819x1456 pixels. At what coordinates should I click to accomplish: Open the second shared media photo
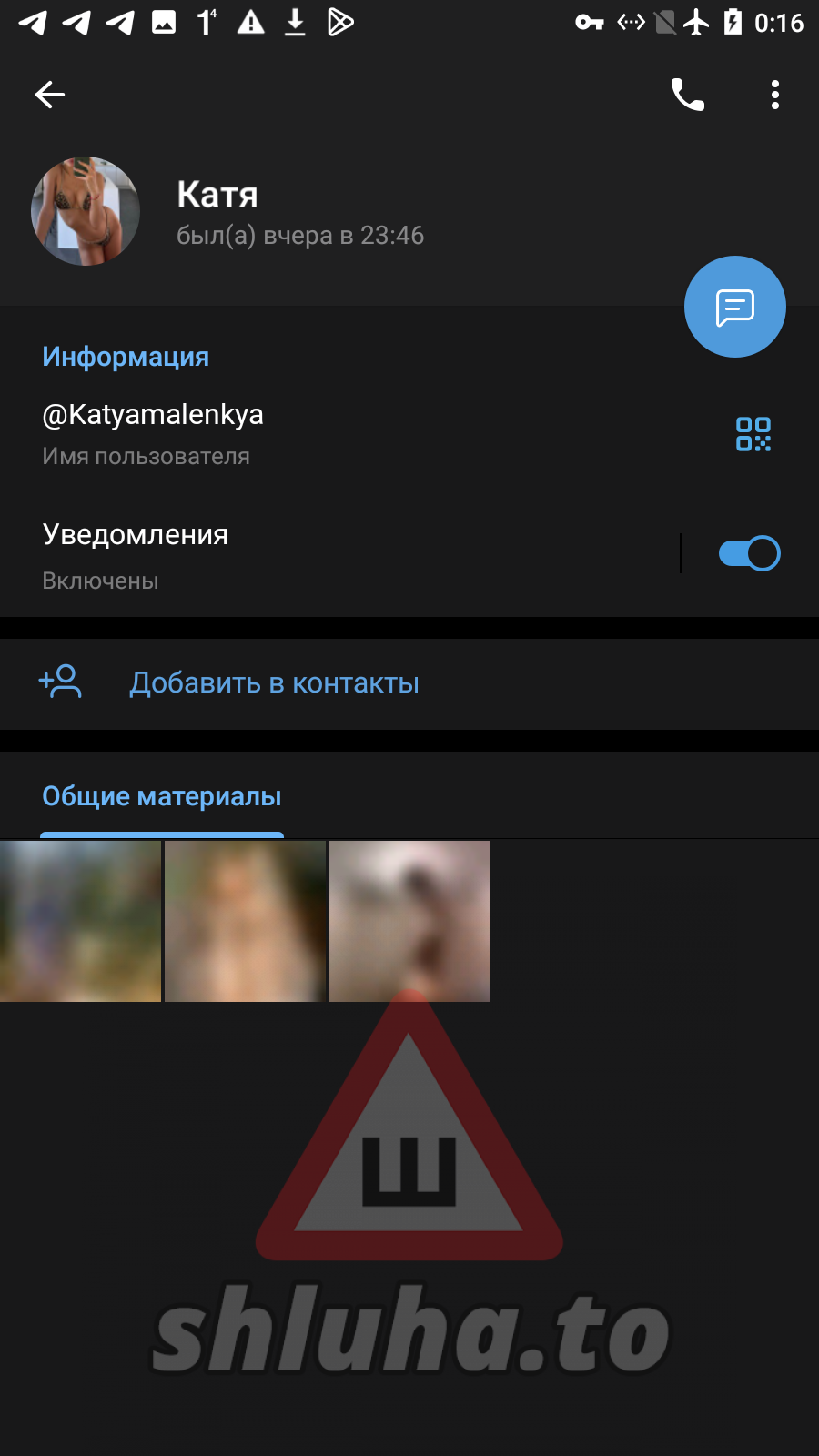point(245,921)
